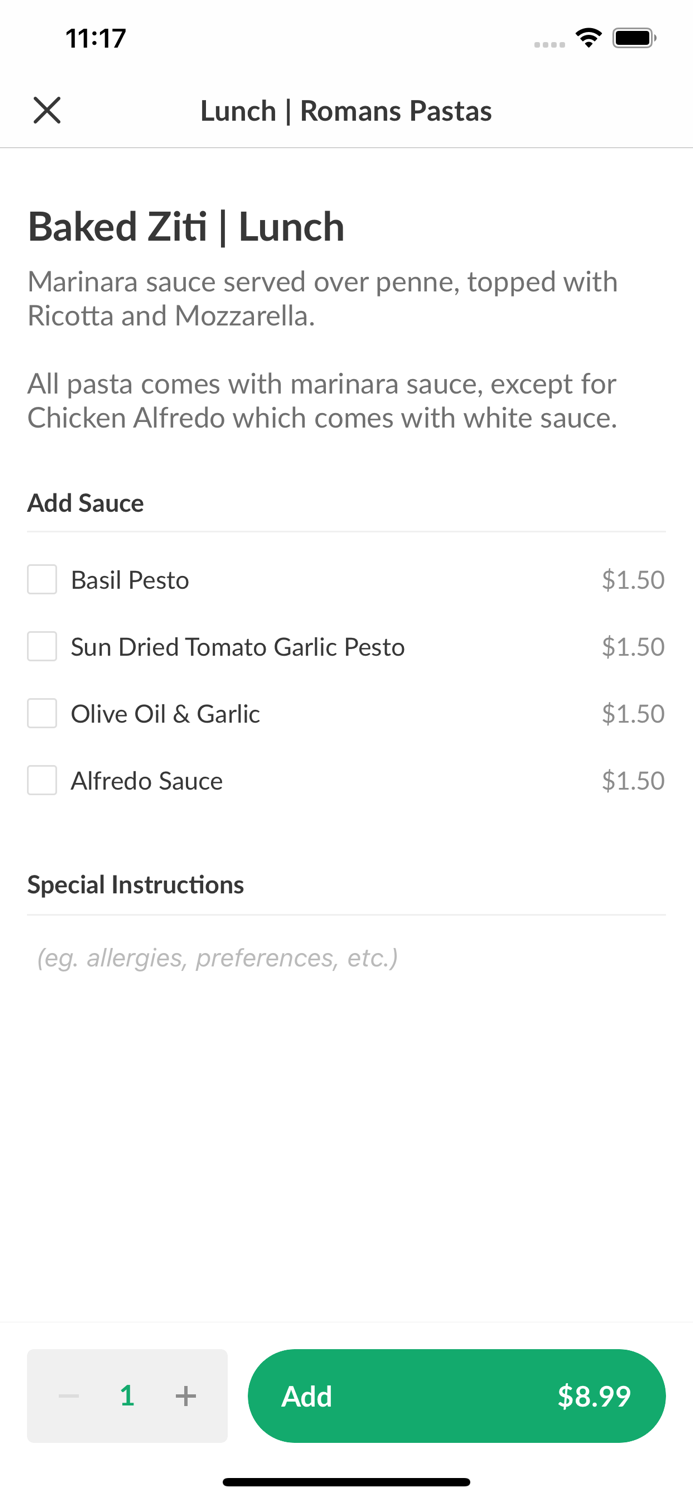Focus the Special Instructions text field

point(346,958)
